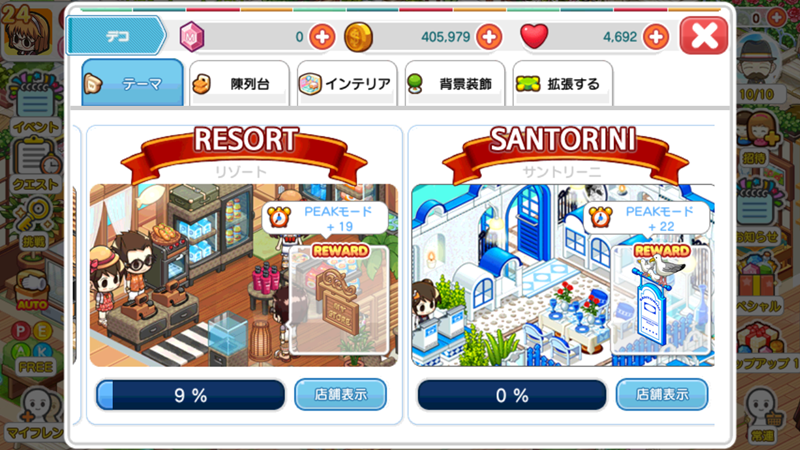Screen dimensions: 800x450
Task: Switch to the テーマ tab
Action: 133,84
